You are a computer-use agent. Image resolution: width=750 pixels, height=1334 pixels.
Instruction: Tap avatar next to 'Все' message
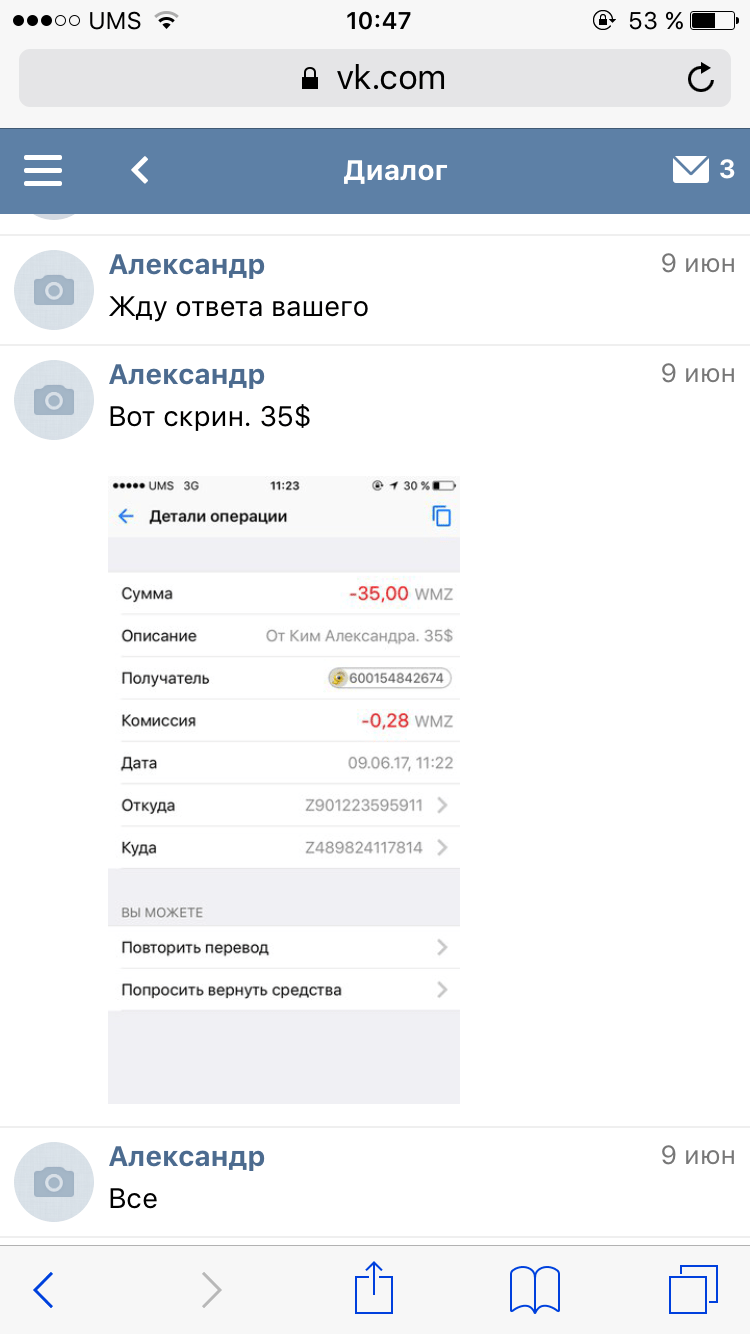(54, 1182)
